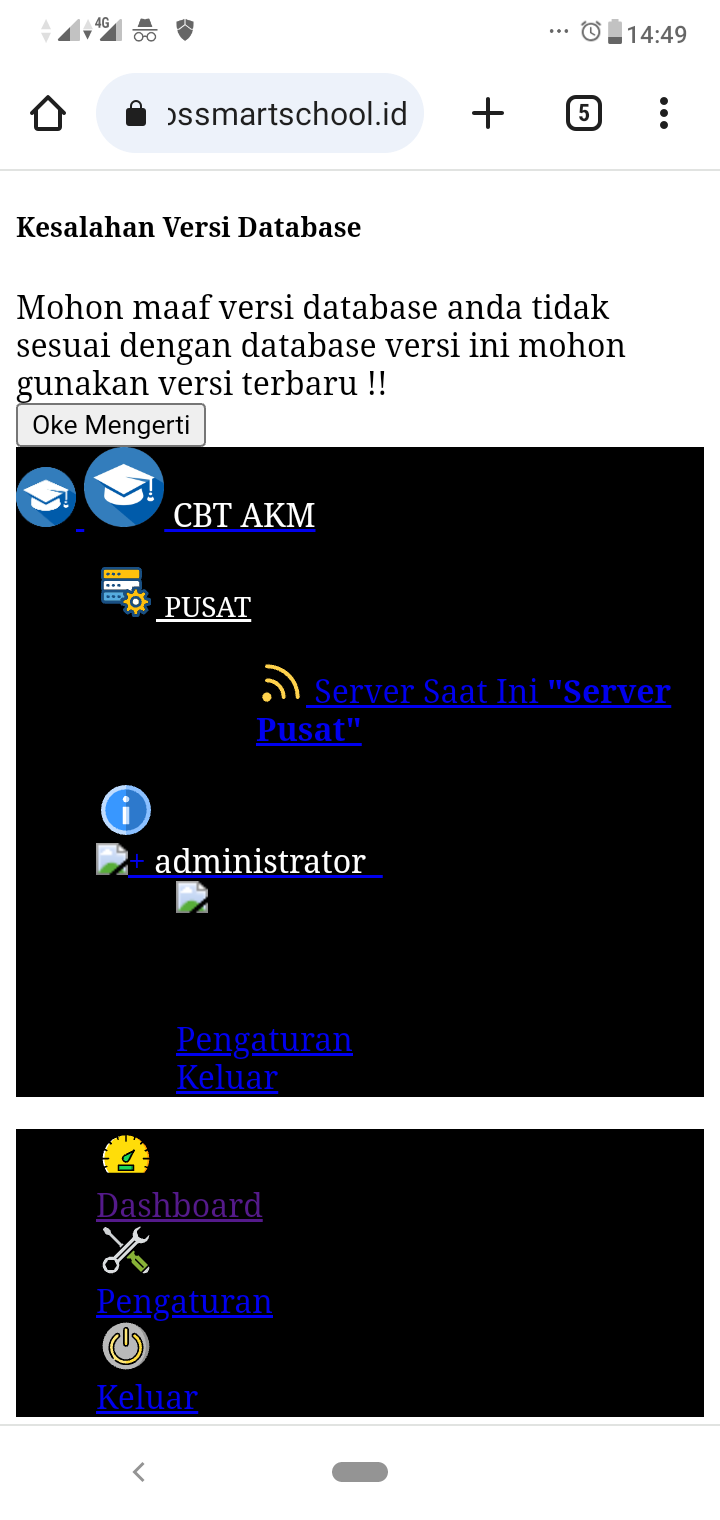Open a new browser tab
The height and width of the screenshot is (1520, 720).
487,114
